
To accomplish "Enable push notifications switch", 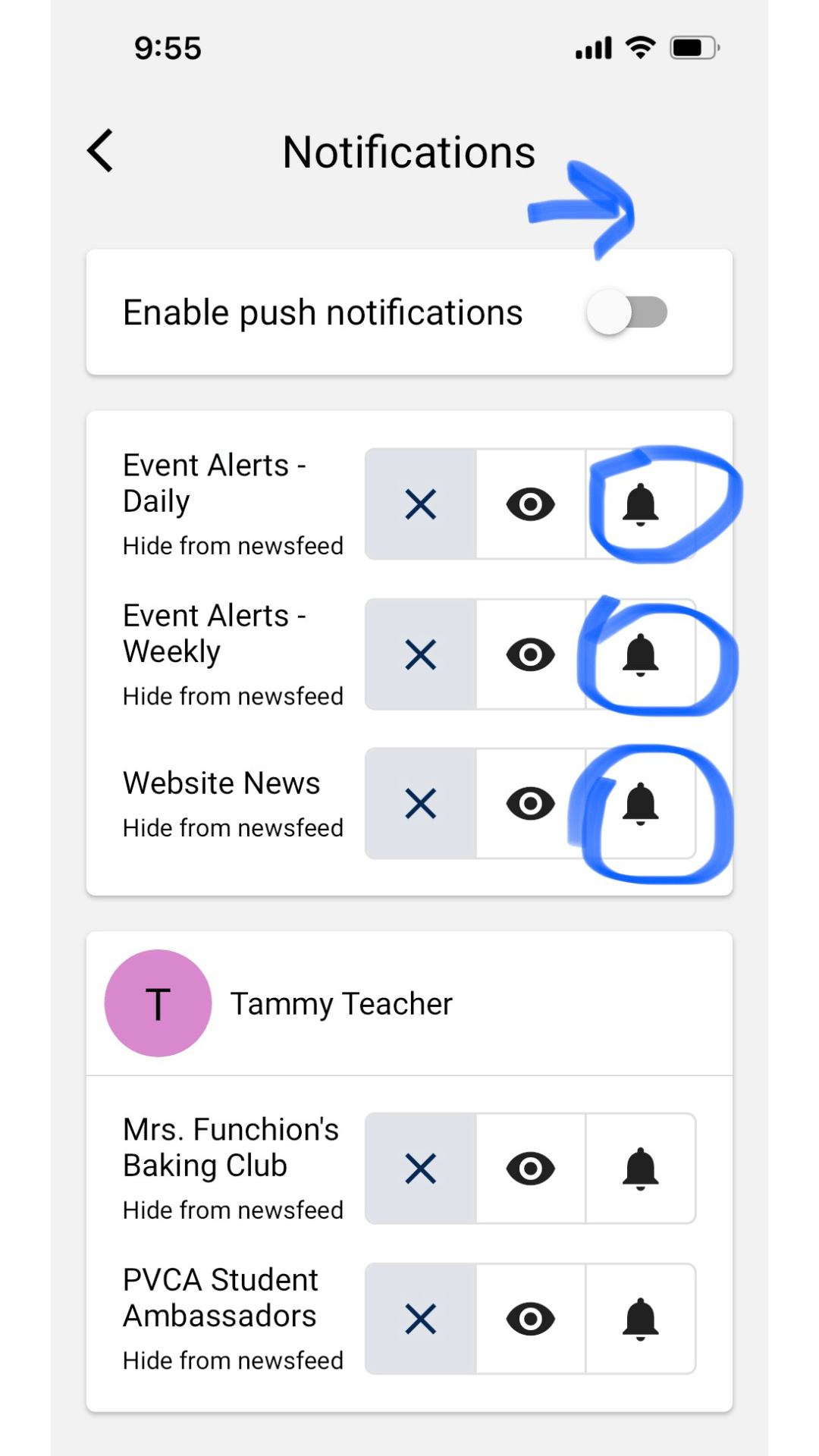I will 627,312.
